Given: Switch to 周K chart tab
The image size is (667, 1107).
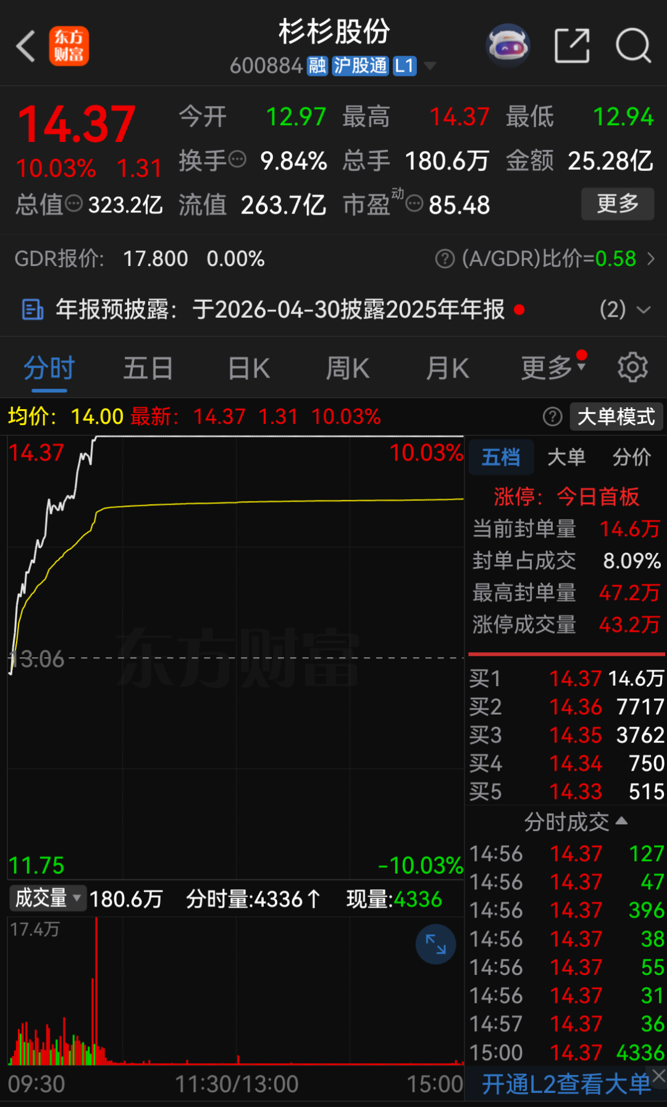Looking at the screenshot, I should tap(347, 368).
